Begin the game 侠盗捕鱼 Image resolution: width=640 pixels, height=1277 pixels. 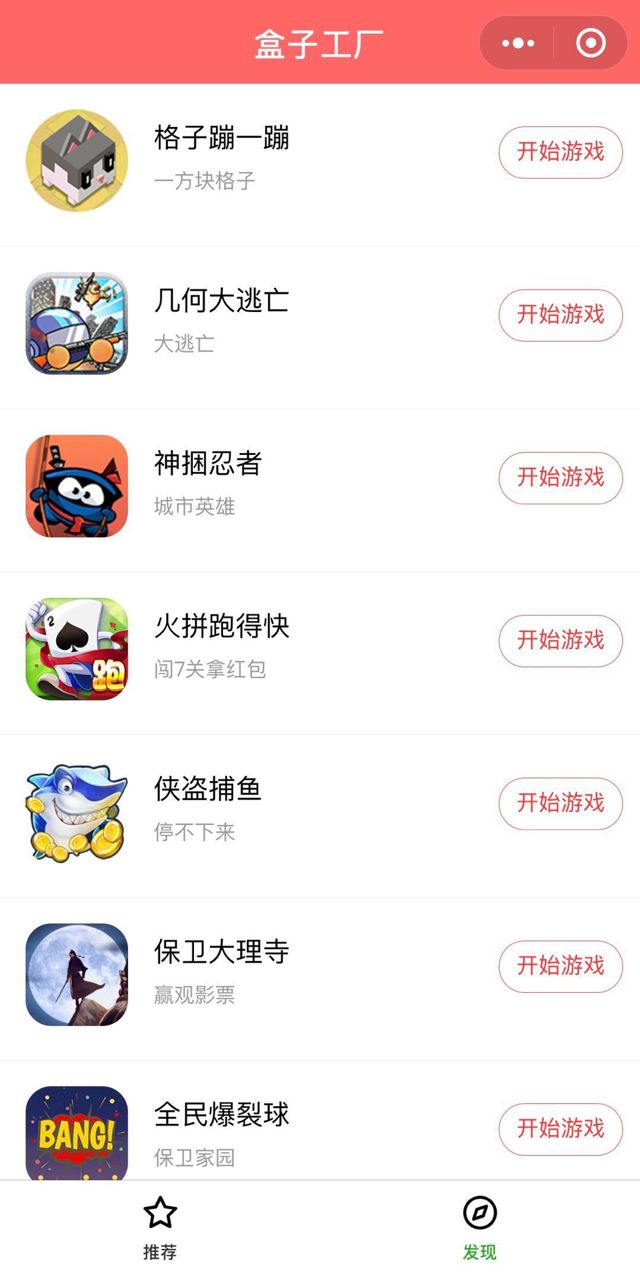tap(560, 803)
